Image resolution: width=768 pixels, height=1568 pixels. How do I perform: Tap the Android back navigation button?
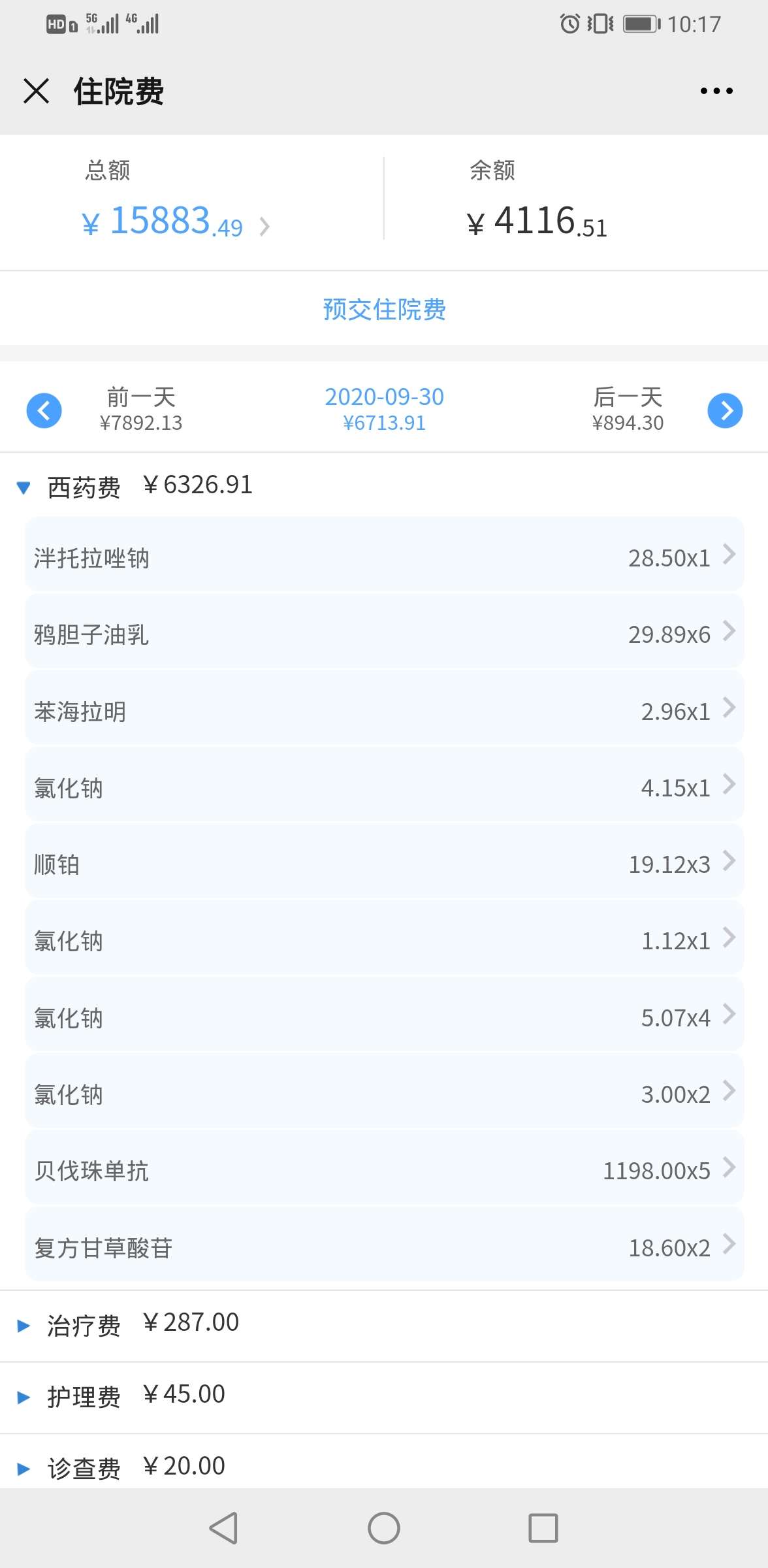click(222, 1527)
